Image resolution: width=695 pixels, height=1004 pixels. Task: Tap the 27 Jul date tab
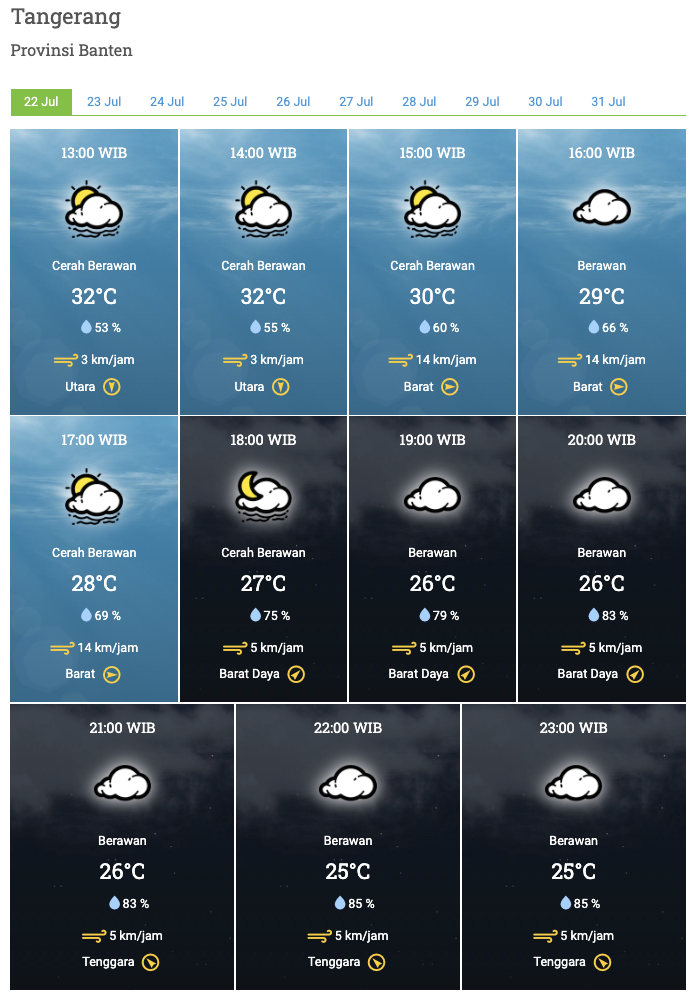coord(356,102)
